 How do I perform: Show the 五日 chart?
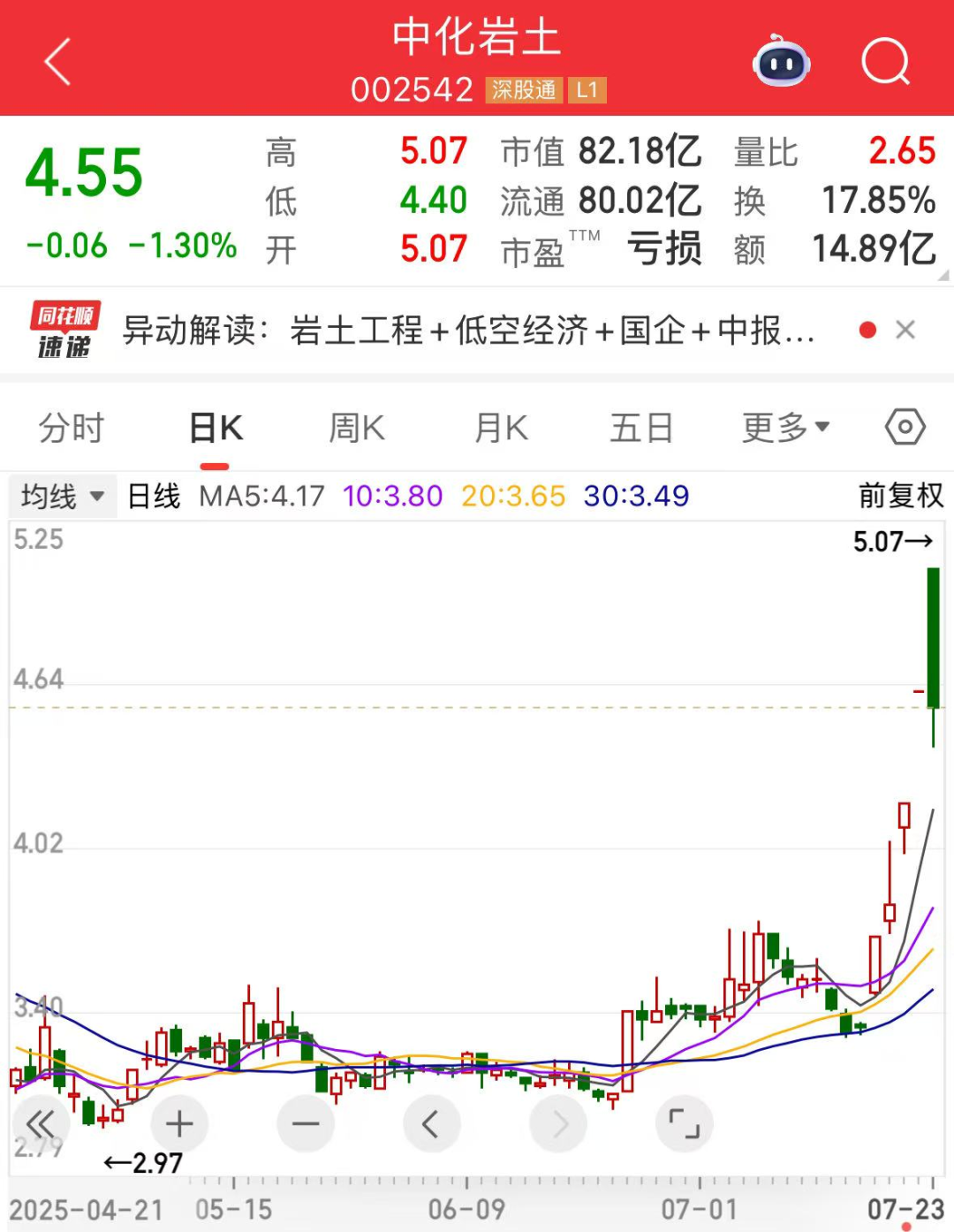pos(641,428)
